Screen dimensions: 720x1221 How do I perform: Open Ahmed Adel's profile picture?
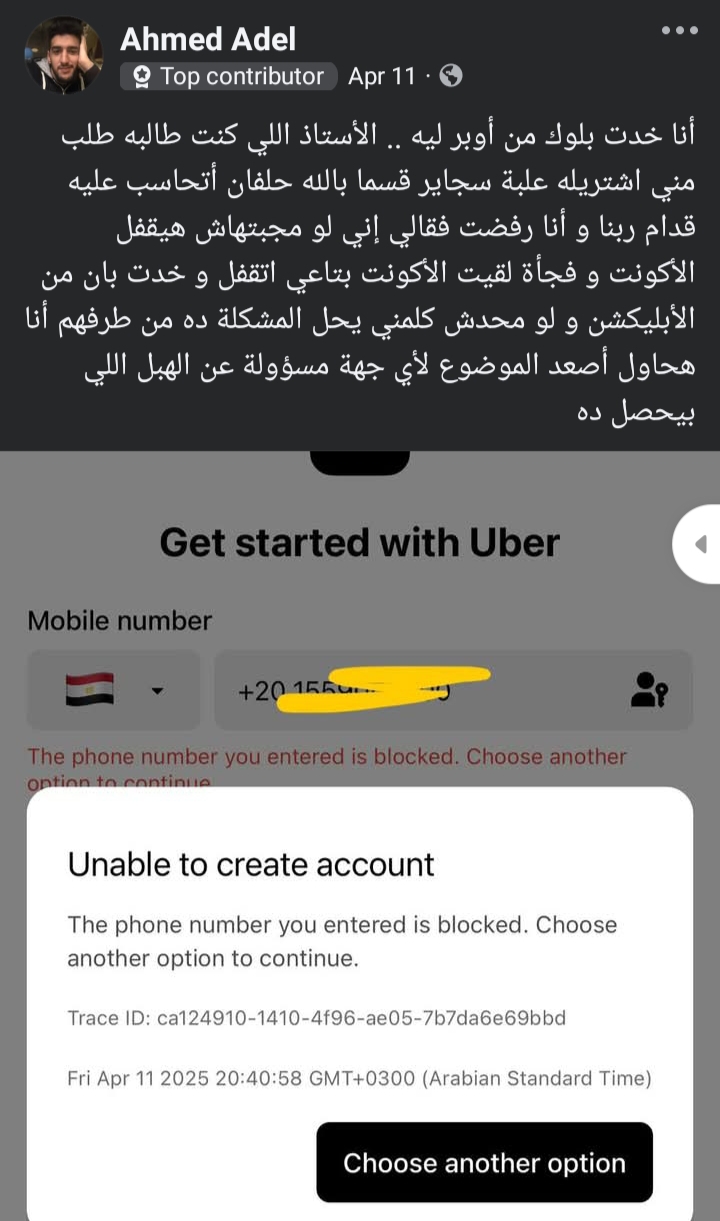point(62,55)
